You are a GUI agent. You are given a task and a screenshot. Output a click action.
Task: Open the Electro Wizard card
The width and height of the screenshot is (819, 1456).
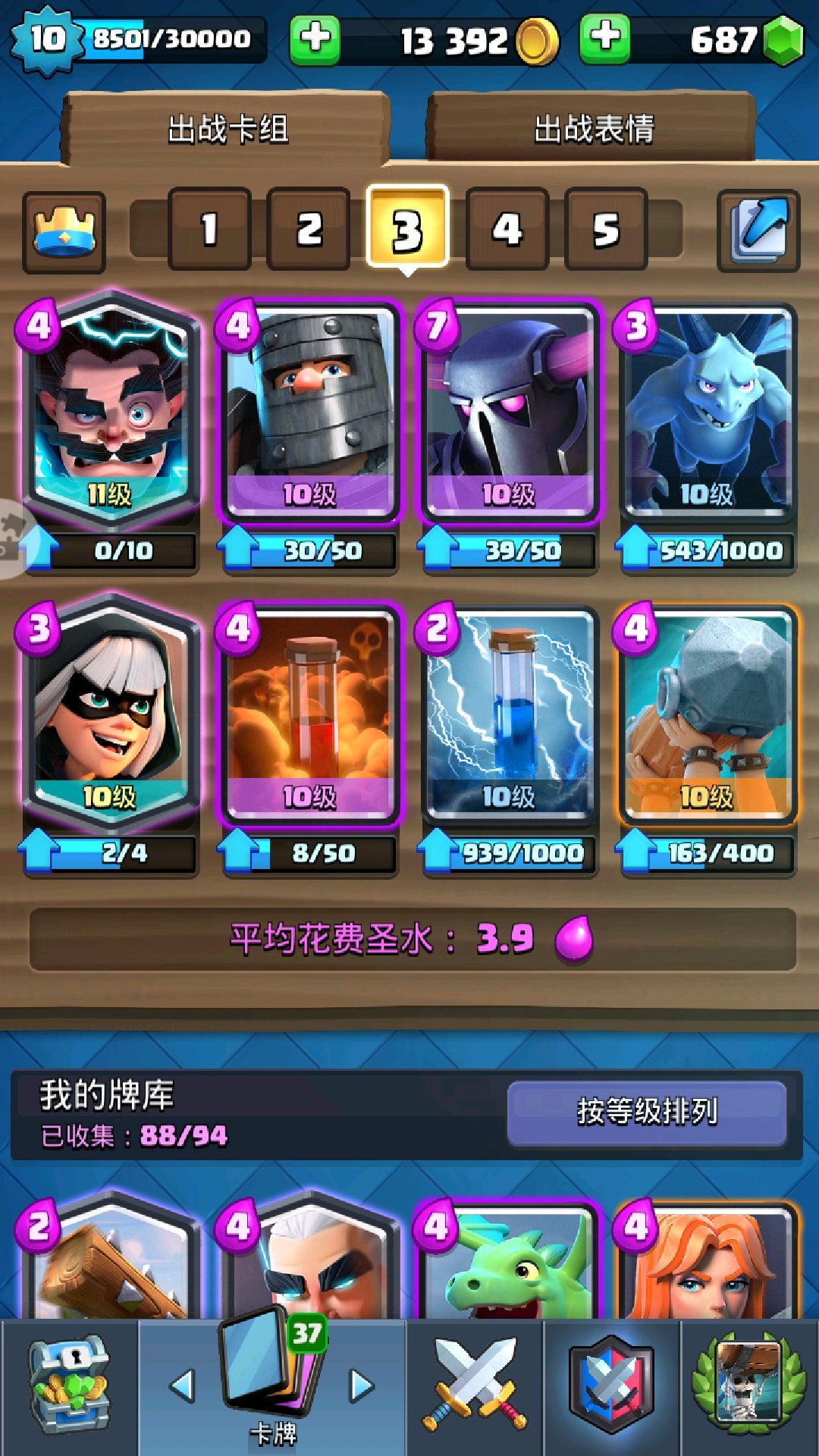coord(111,409)
